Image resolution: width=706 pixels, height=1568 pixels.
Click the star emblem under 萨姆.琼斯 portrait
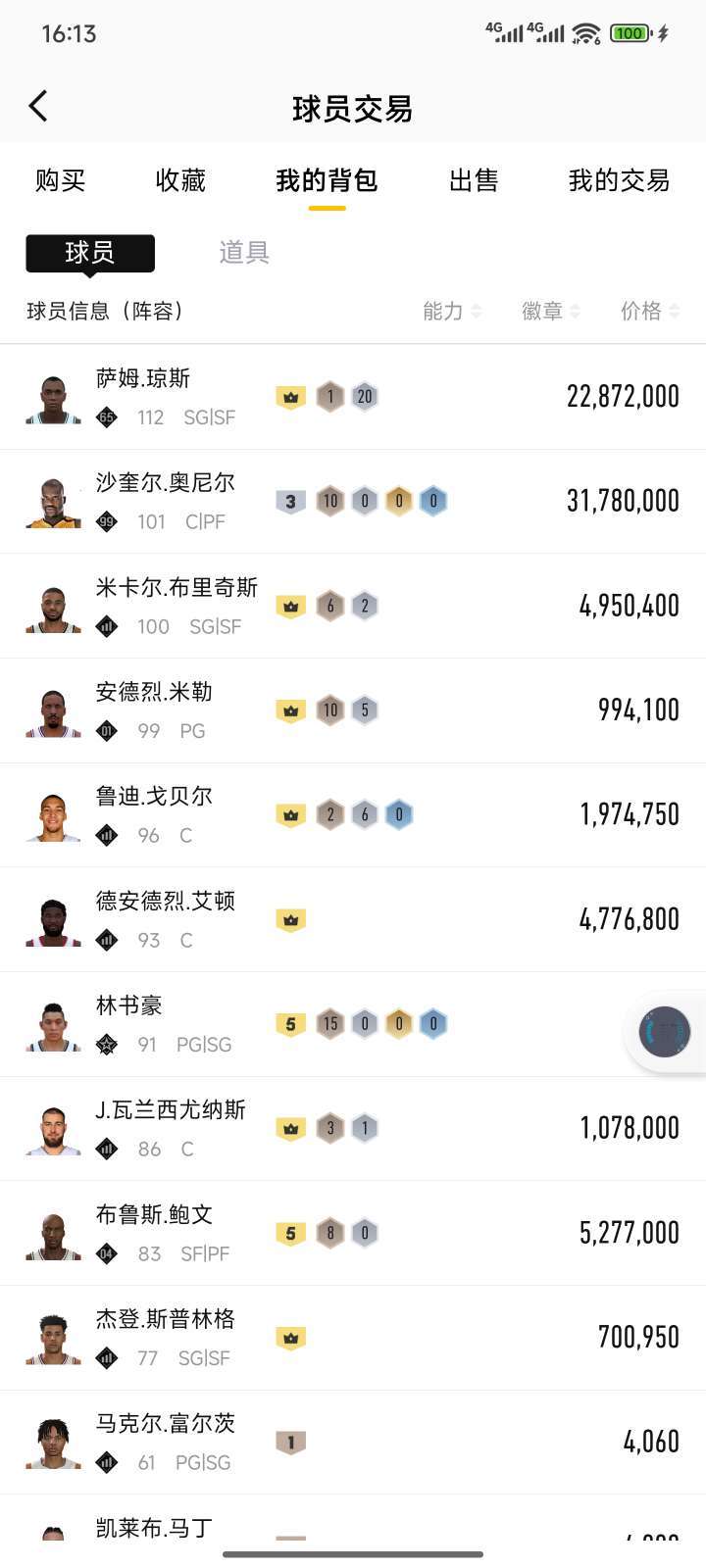106,416
